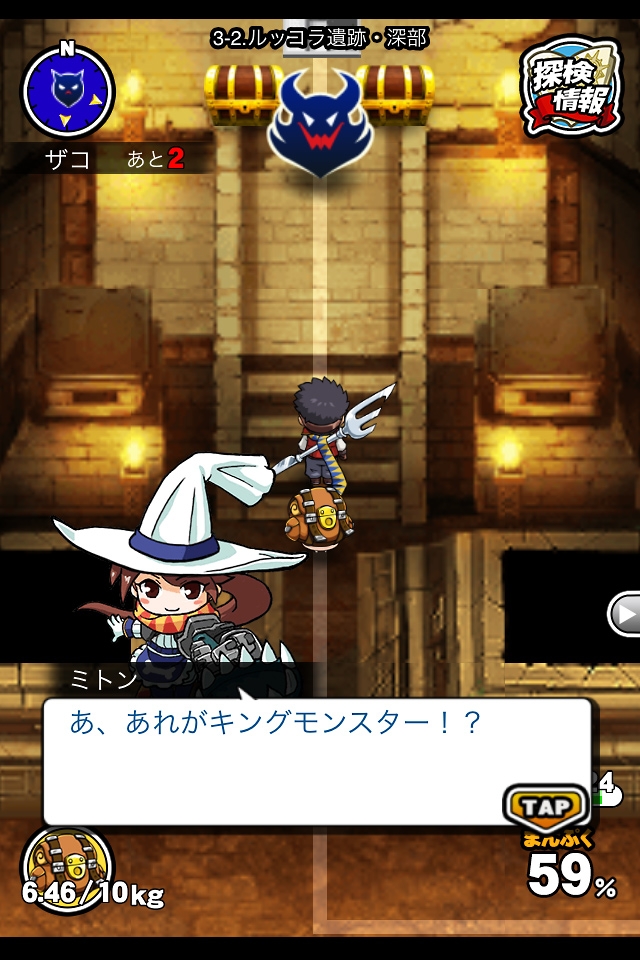Viewport: 640px width, 960px height.
Task: Tap the TAP button to advance dialogue
Action: point(547,806)
